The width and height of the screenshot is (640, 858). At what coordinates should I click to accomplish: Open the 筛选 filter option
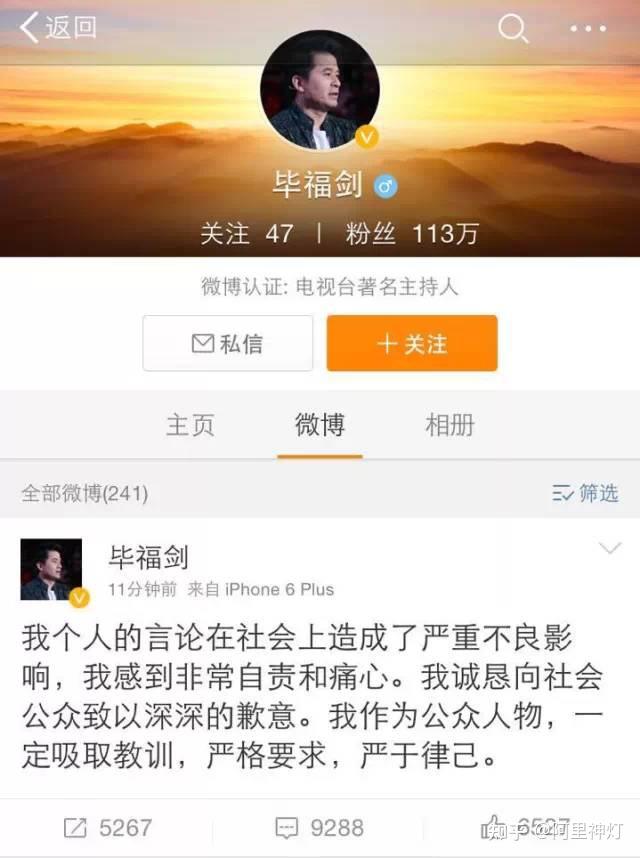[x=585, y=493]
